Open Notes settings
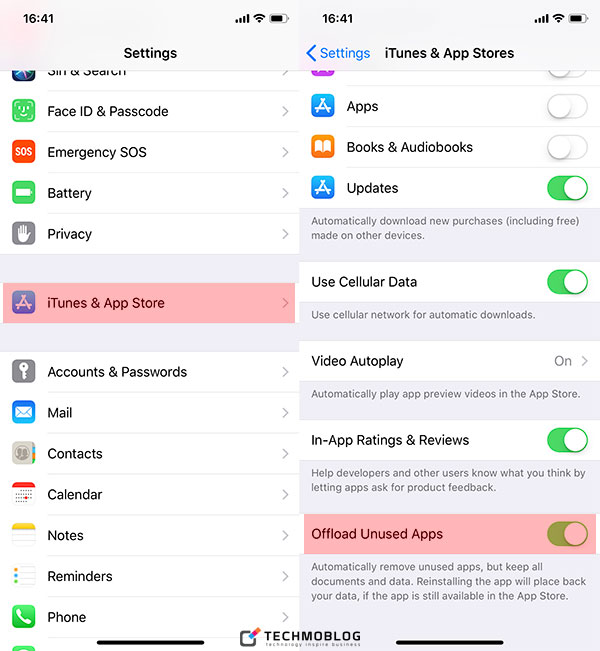This screenshot has height=651, width=600. pyautogui.click(x=150, y=536)
